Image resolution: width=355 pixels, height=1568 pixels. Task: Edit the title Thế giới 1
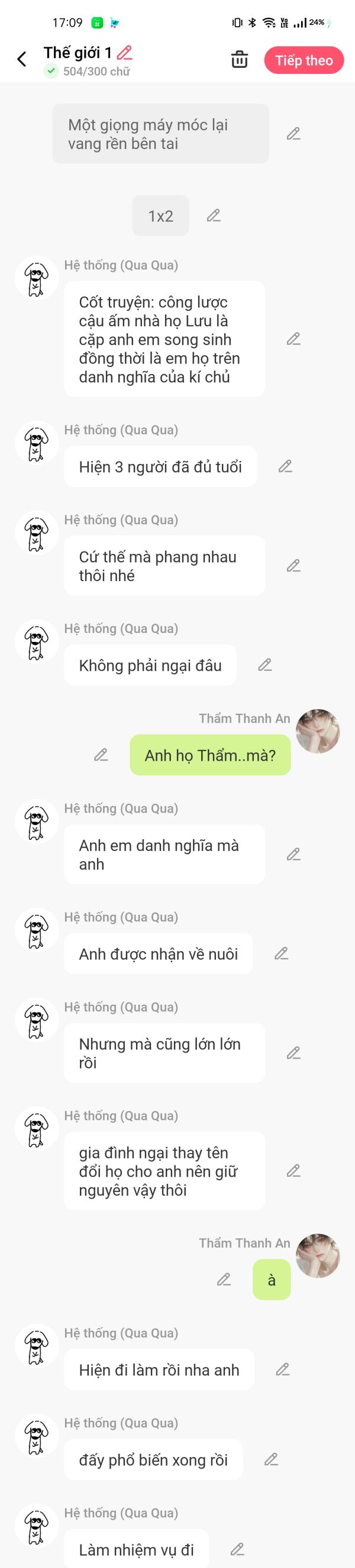coord(125,53)
